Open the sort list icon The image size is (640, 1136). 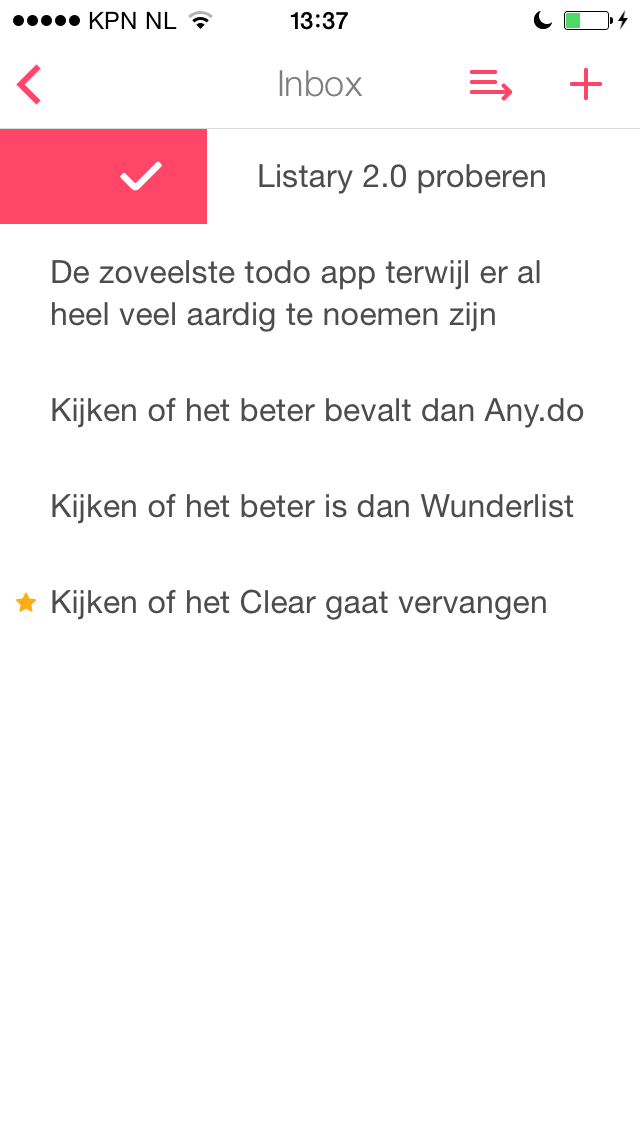(491, 85)
